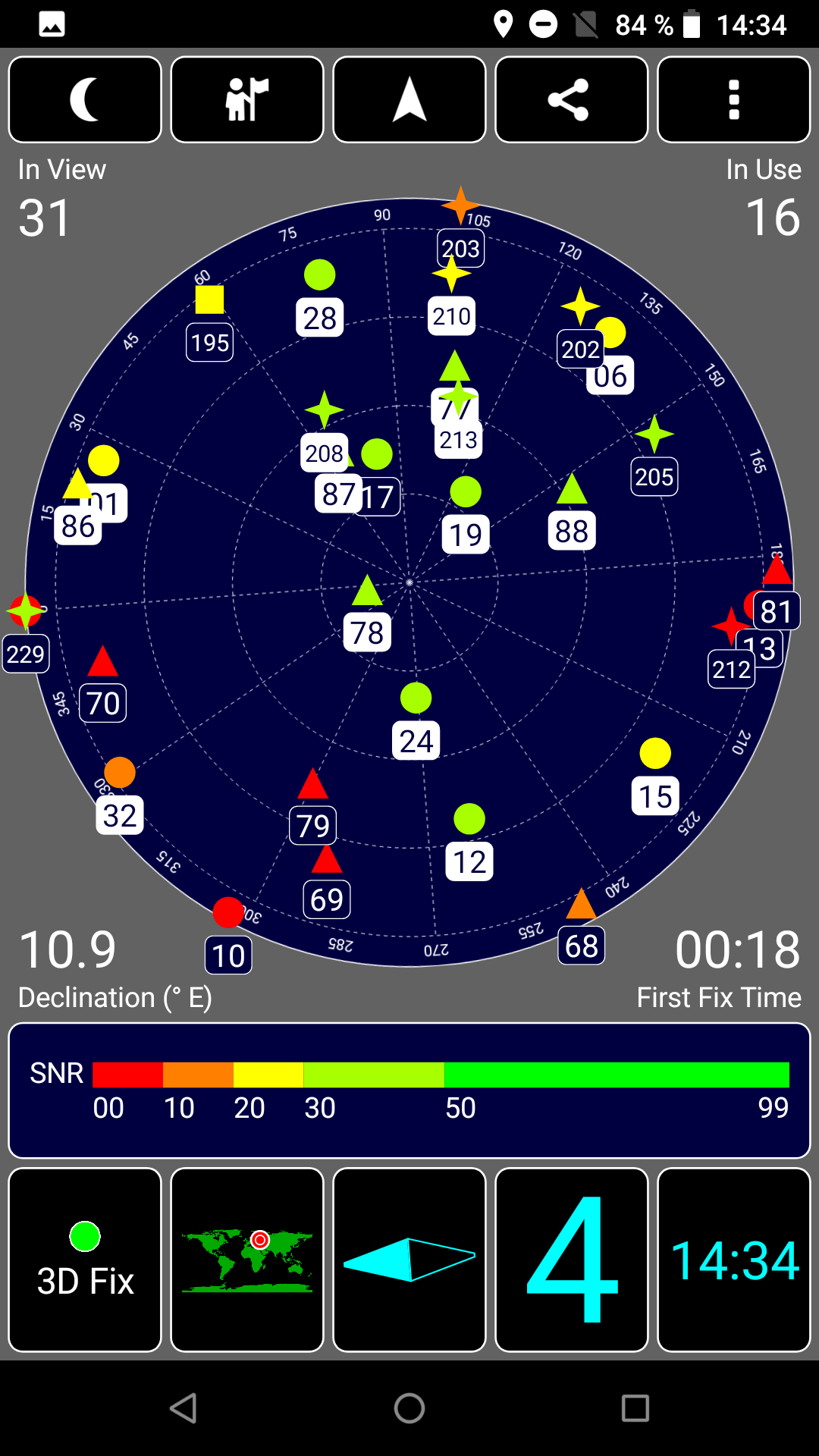Tap the 3D Fix status tile
This screenshot has width=819, height=1456.
pos(85,1260)
